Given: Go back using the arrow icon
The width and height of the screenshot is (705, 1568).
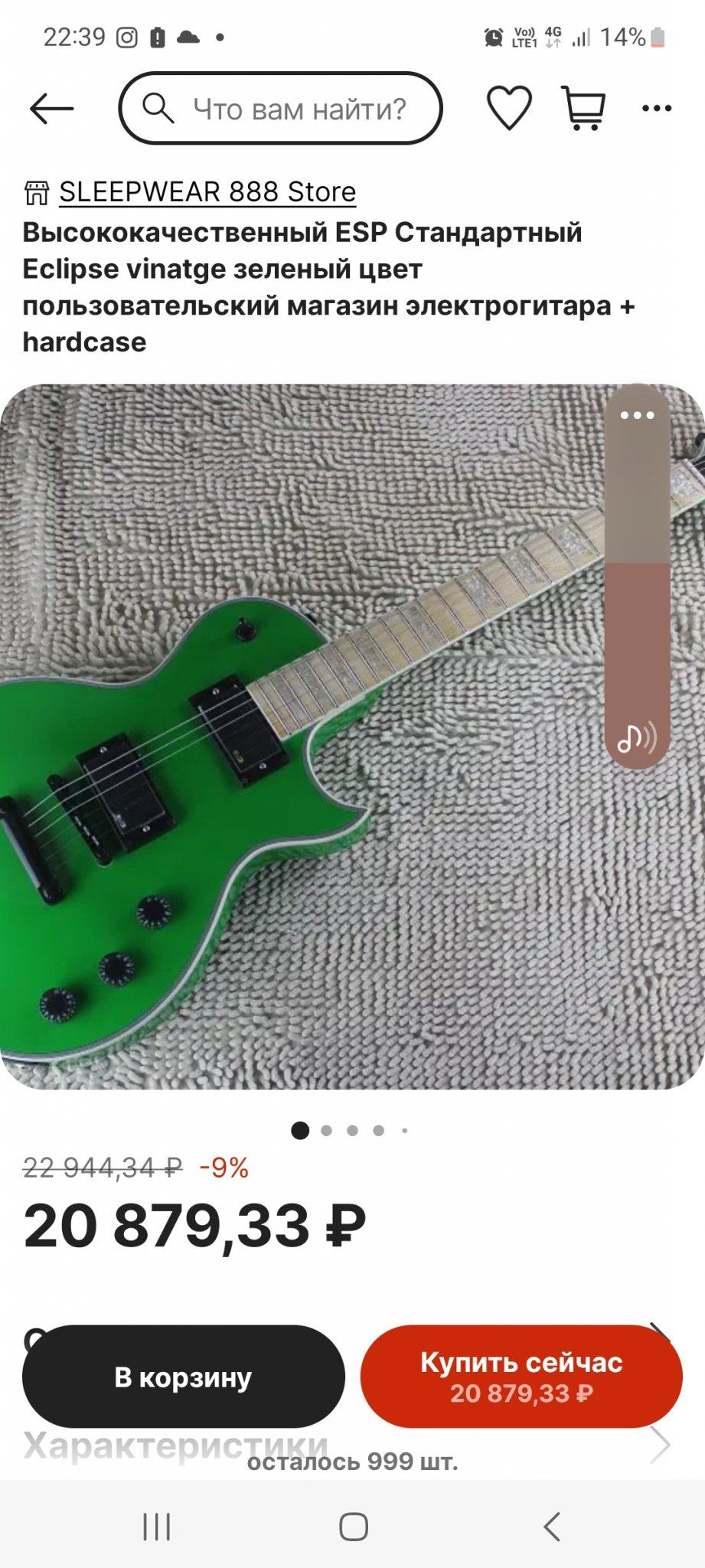Looking at the screenshot, I should [51, 109].
